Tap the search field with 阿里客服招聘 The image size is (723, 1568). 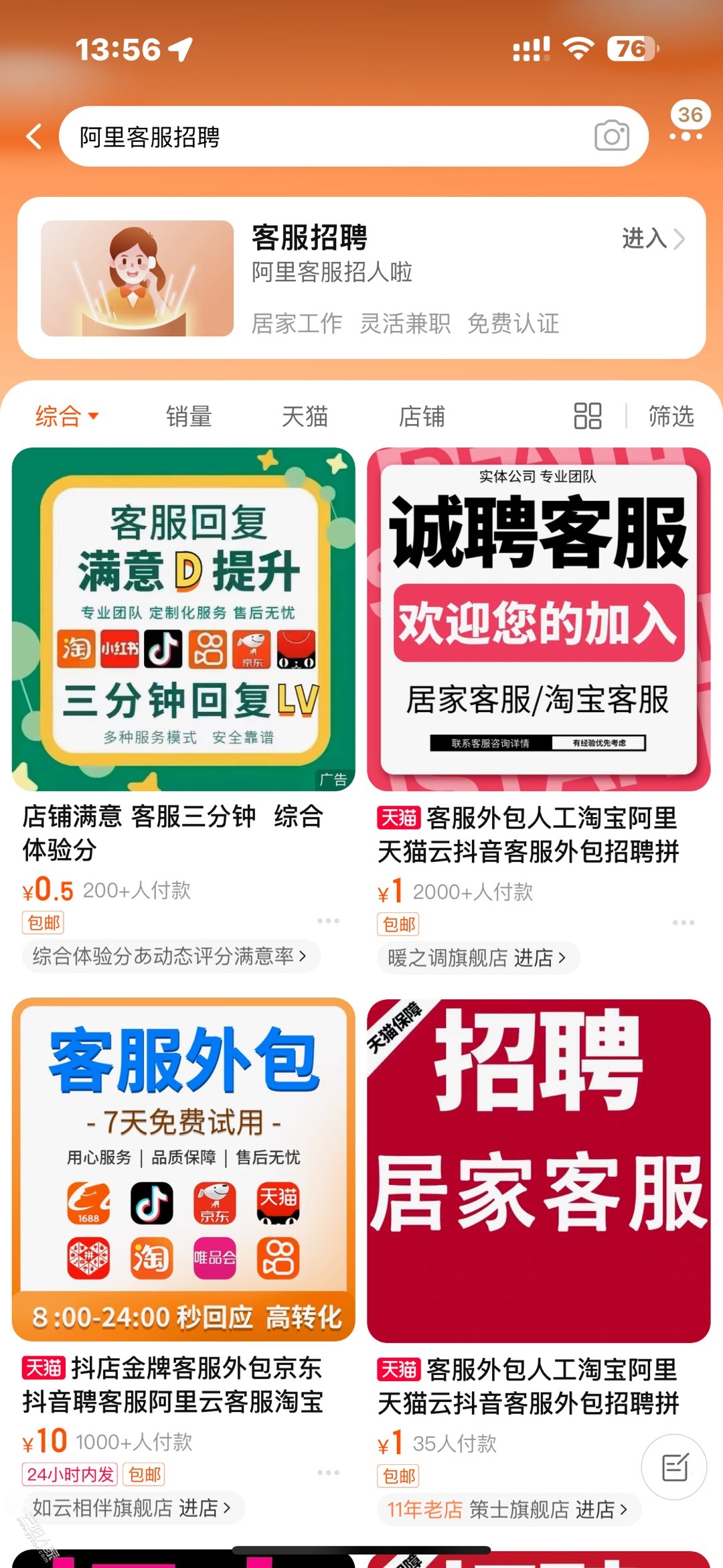[x=321, y=137]
